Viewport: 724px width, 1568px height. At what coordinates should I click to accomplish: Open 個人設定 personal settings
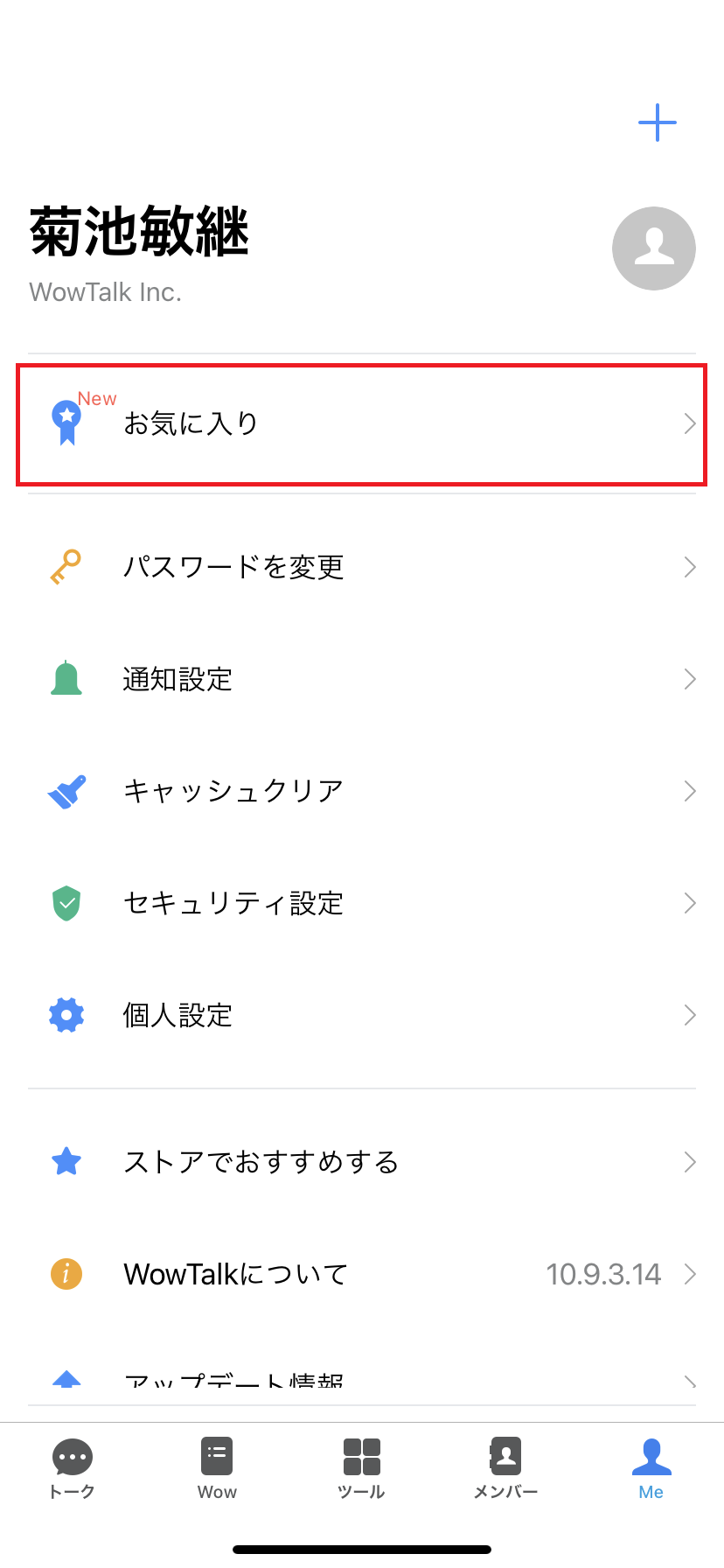362,1015
